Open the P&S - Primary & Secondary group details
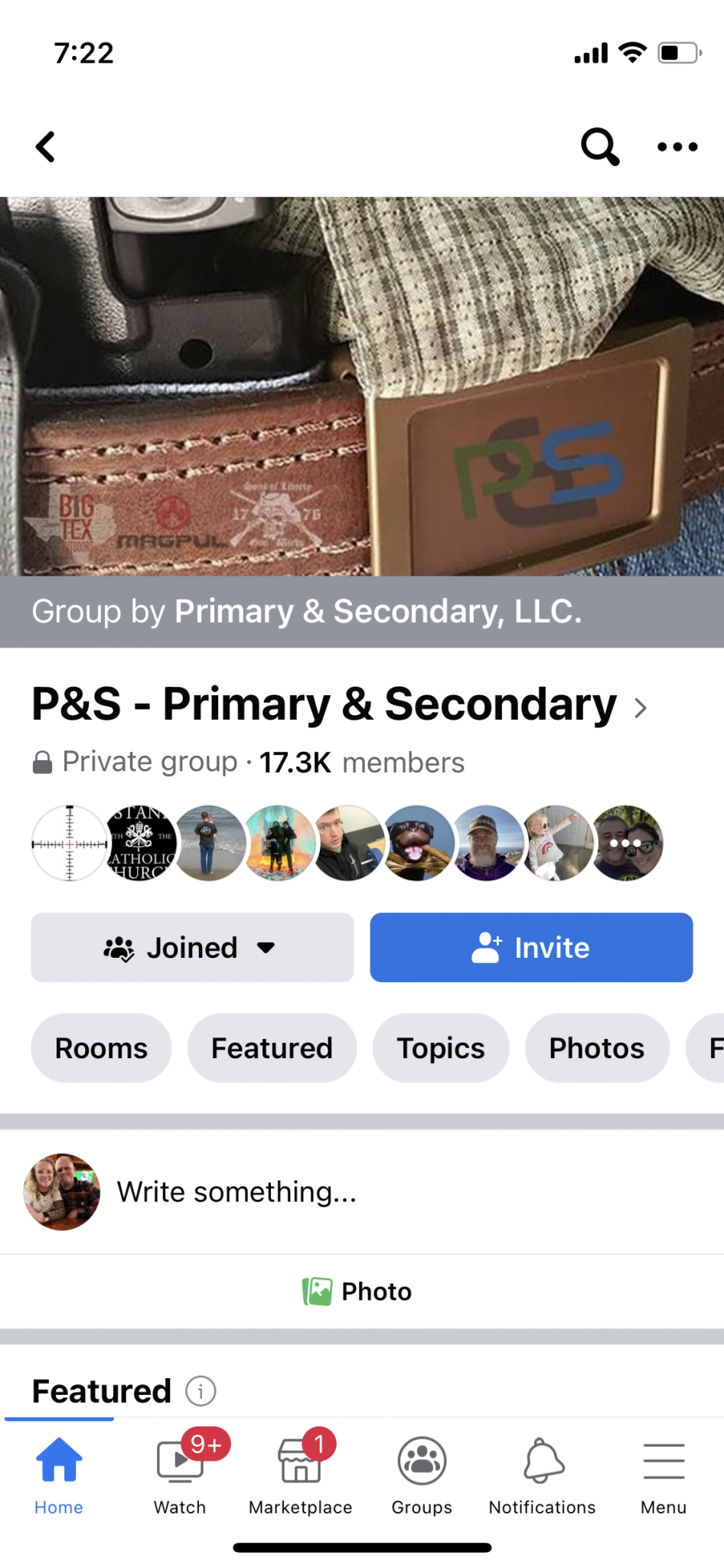Image resolution: width=724 pixels, height=1568 pixels. point(339,704)
